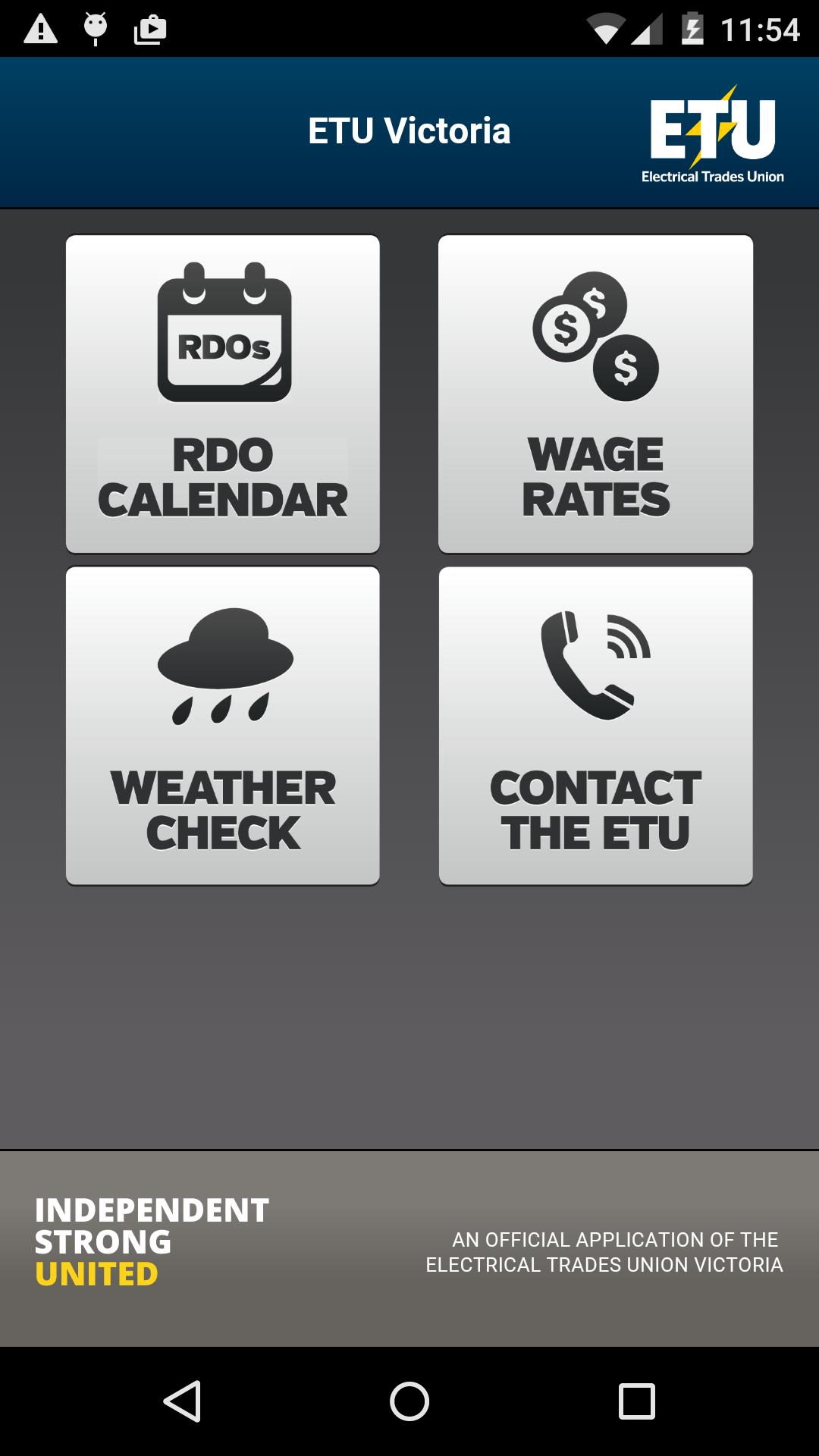
Task: Return to the home screen
Action: click(x=409, y=1401)
